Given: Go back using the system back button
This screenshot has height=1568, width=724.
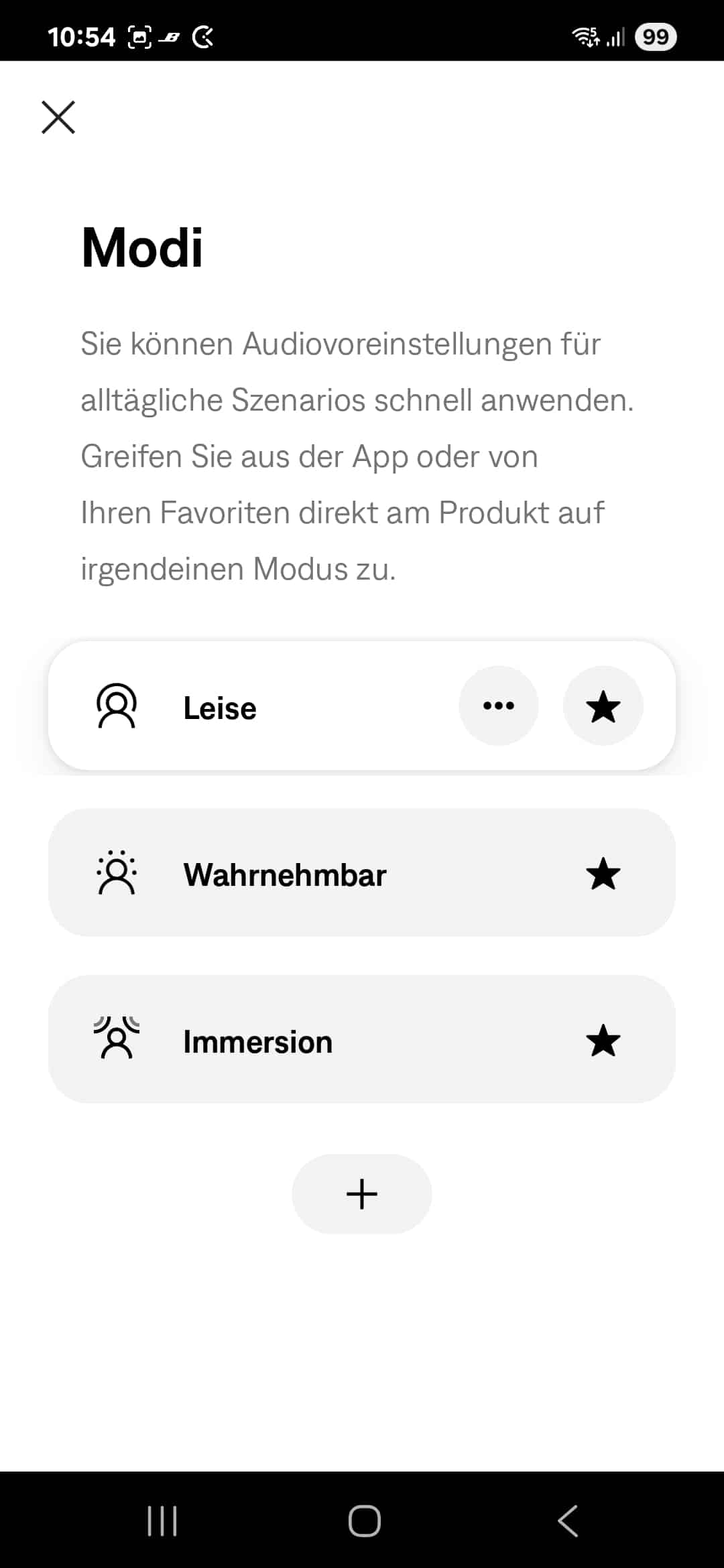Looking at the screenshot, I should [x=568, y=1520].
